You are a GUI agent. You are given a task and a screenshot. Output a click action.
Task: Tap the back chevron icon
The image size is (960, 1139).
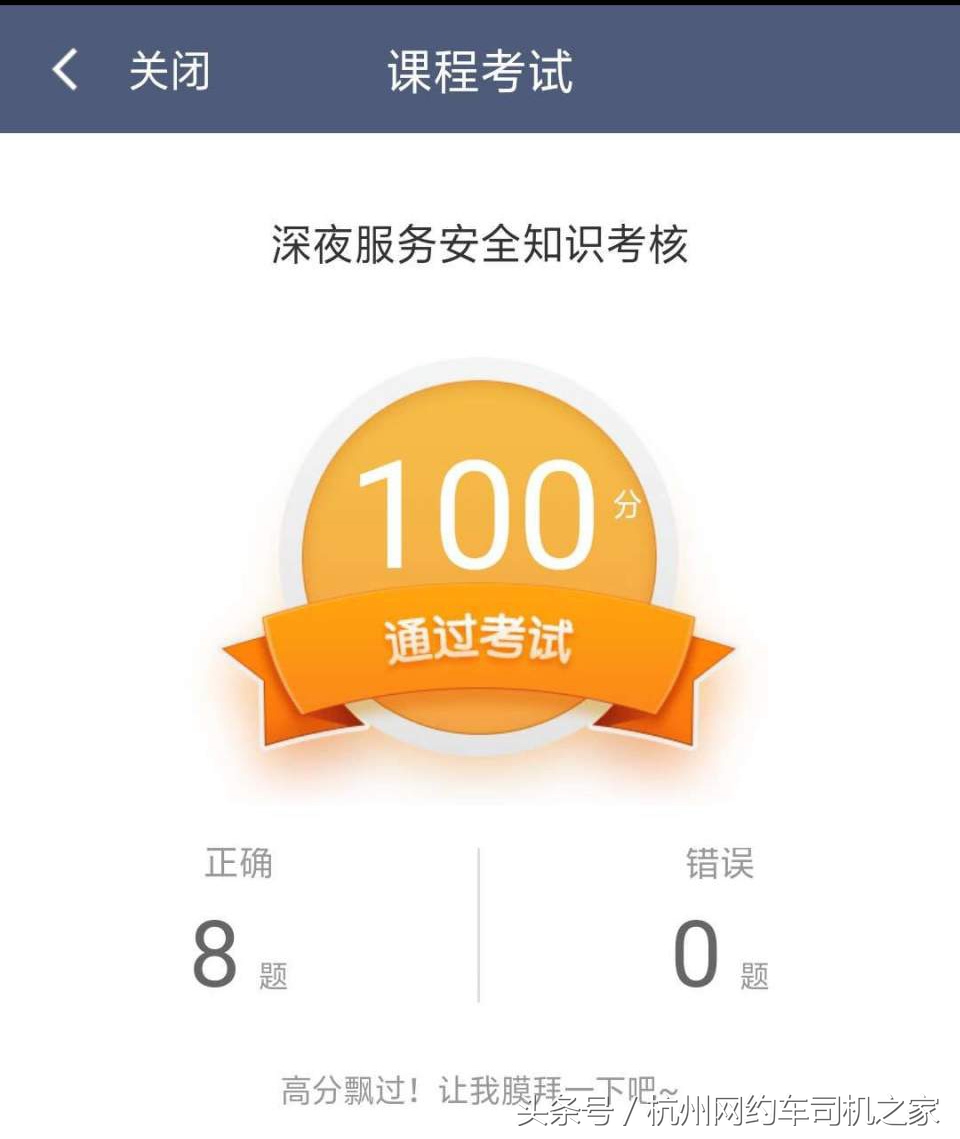[64, 70]
